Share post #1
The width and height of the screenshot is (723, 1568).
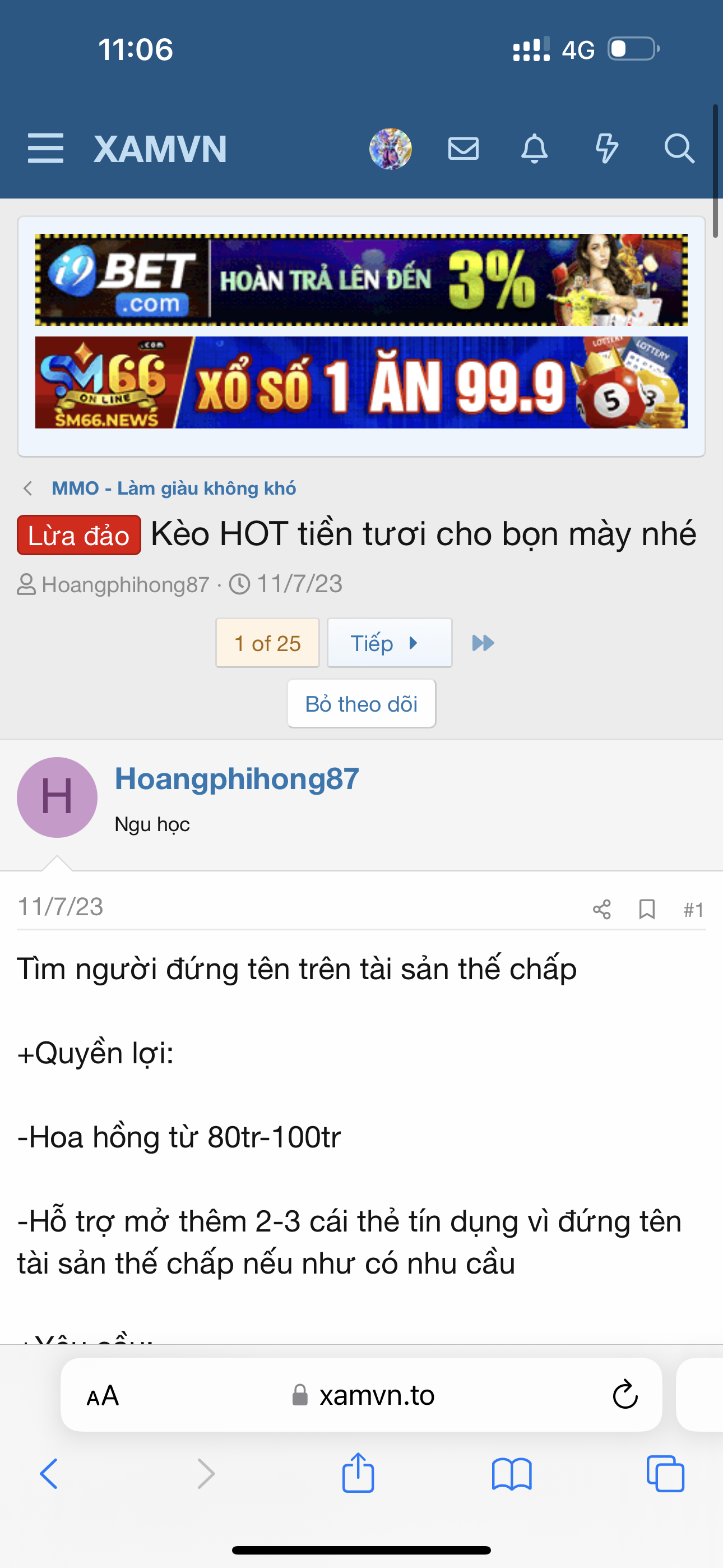[601, 910]
